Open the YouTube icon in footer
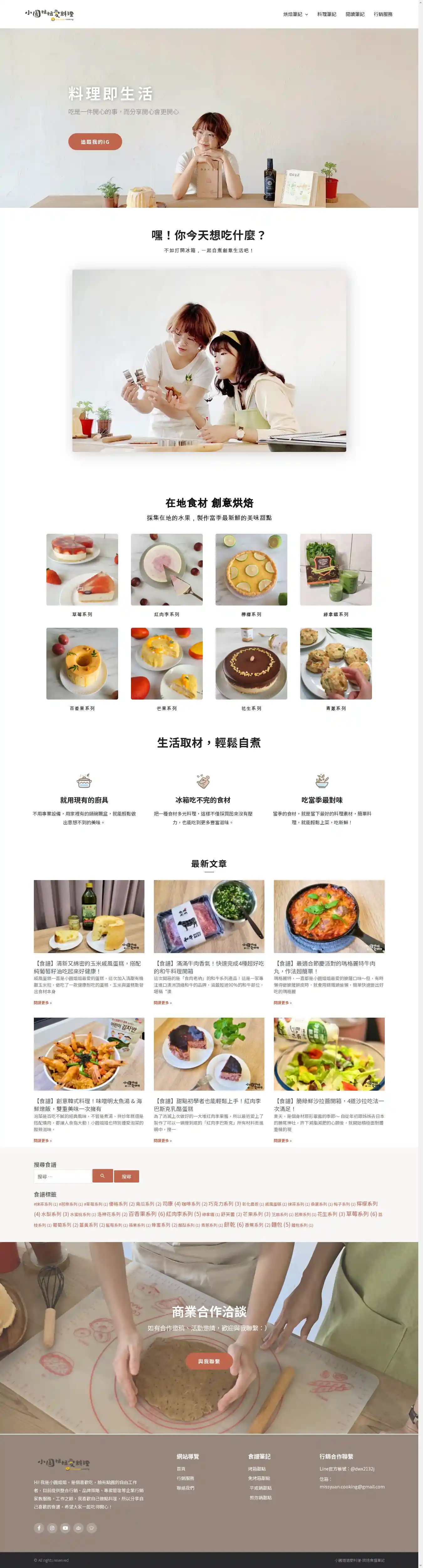This screenshot has width=423, height=1568. tap(65, 1528)
